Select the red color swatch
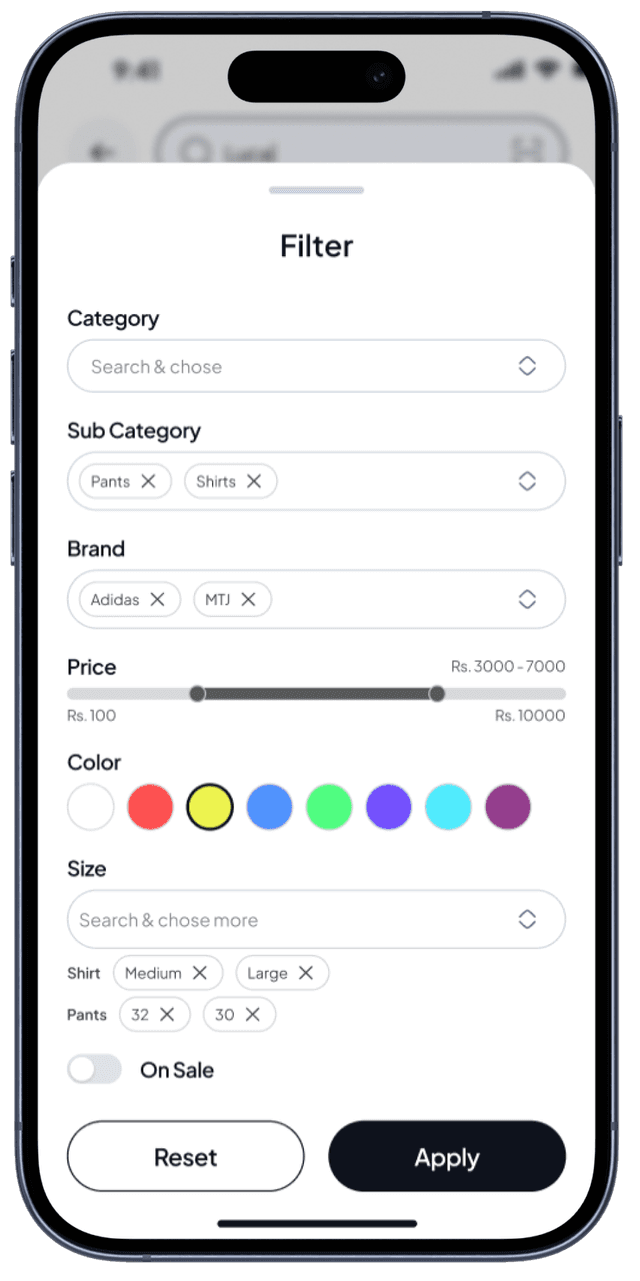This screenshot has height=1281, width=640. point(150,806)
